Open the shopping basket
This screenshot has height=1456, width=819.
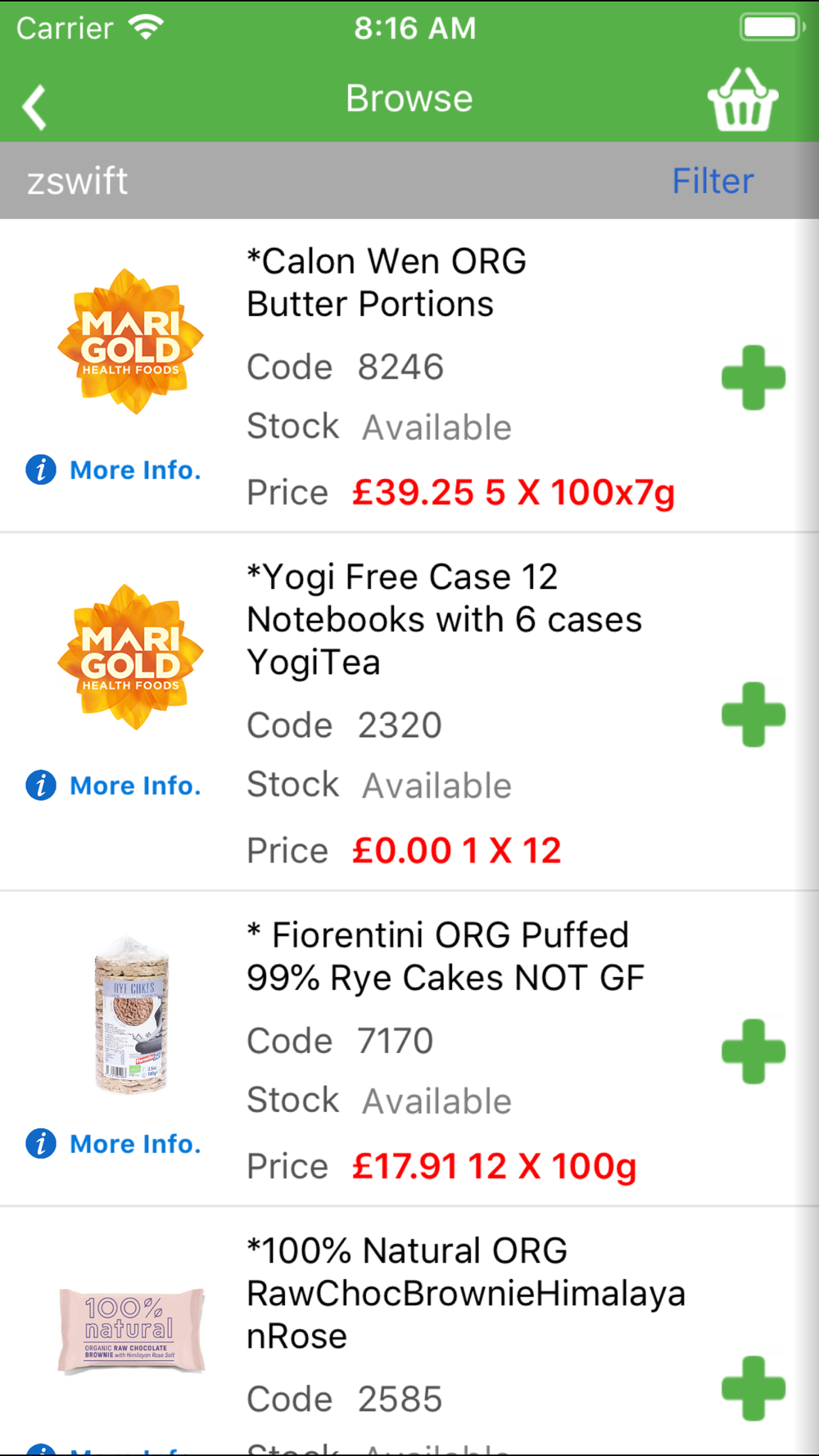coord(742,100)
